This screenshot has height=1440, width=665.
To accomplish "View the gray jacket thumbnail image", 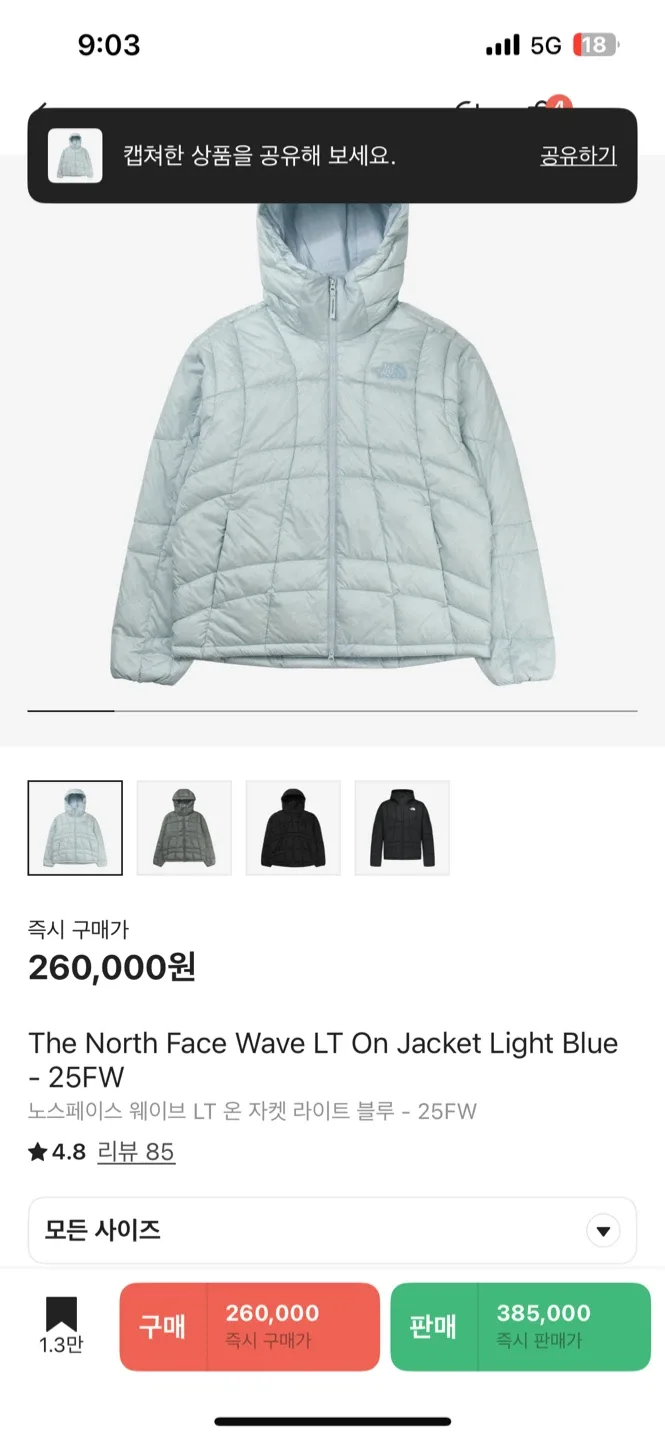I will point(184,828).
